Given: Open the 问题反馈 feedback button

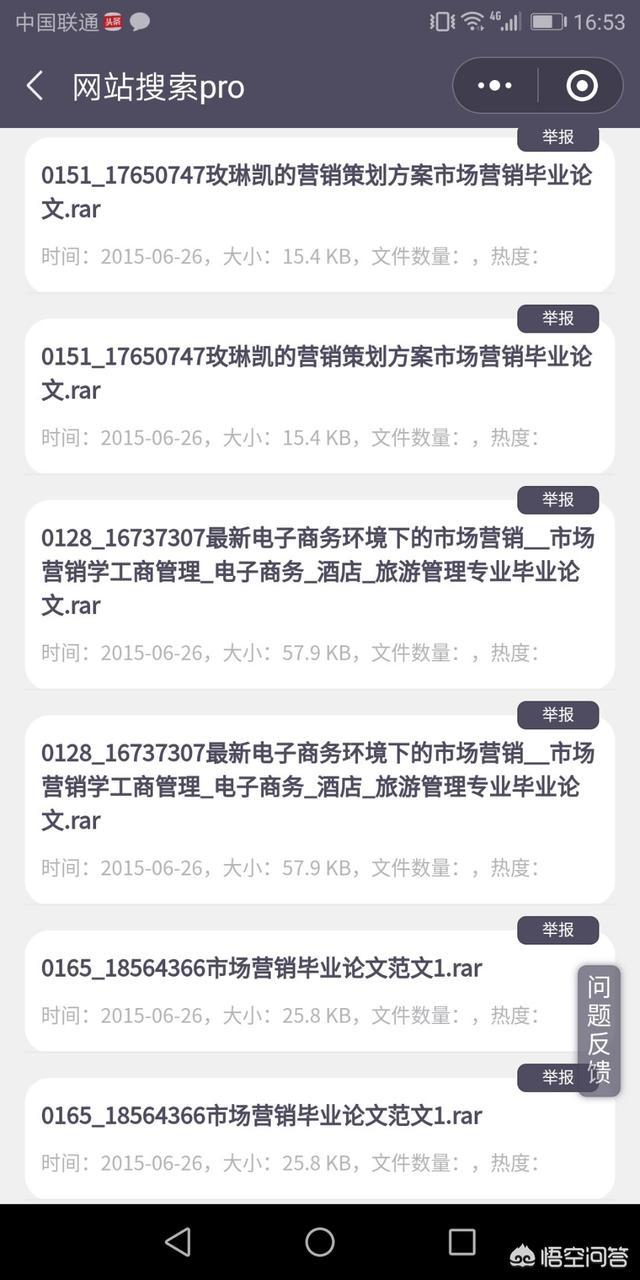Looking at the screenshot, I should click(599, 1030).
